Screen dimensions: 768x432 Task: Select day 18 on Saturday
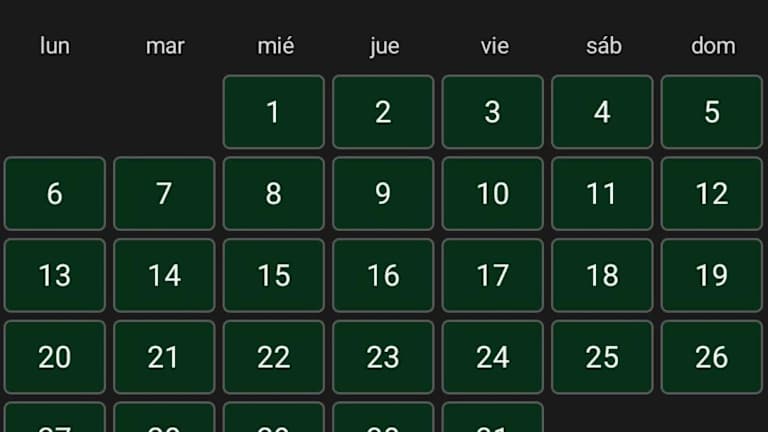pyautogui.click(x=602, y=275)
